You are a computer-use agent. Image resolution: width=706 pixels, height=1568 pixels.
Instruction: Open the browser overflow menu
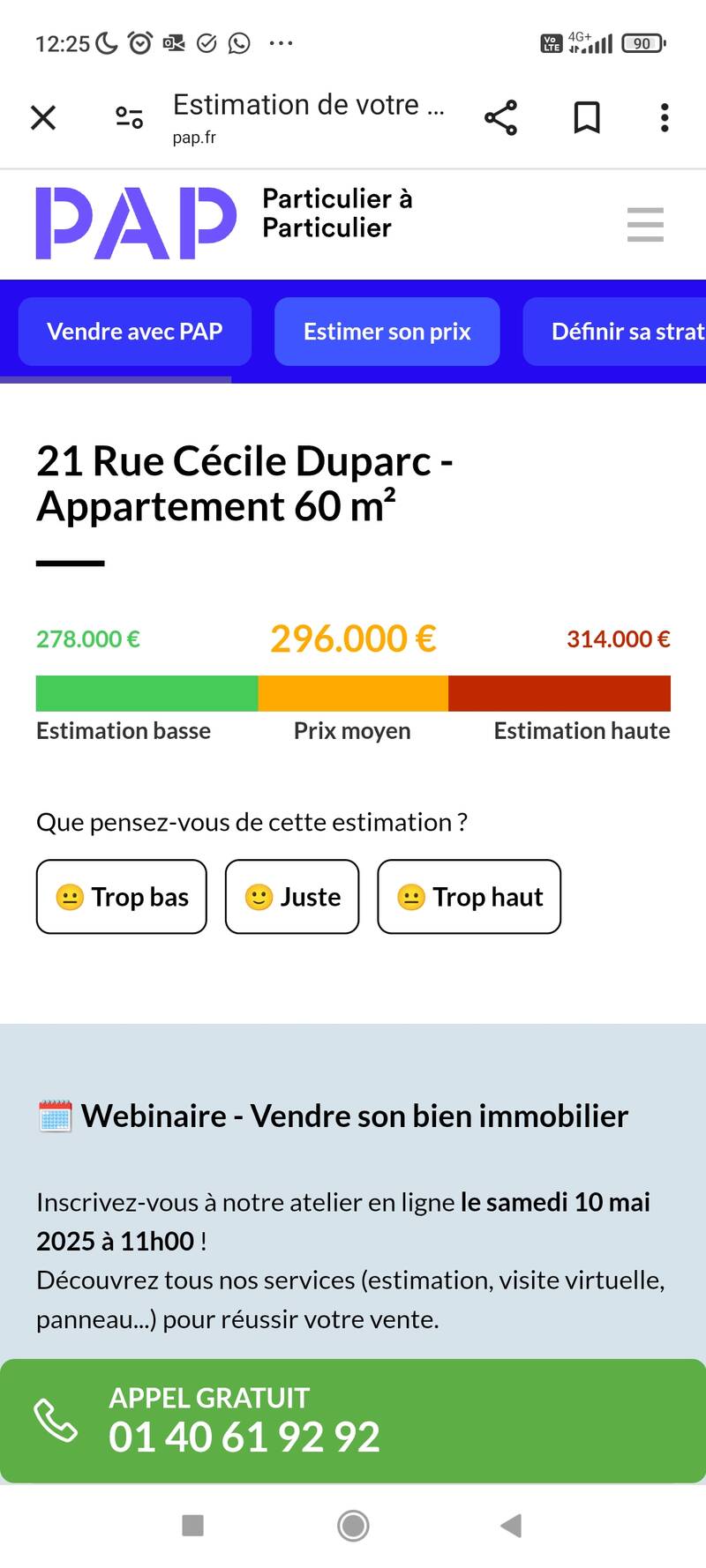coord(665,117)
